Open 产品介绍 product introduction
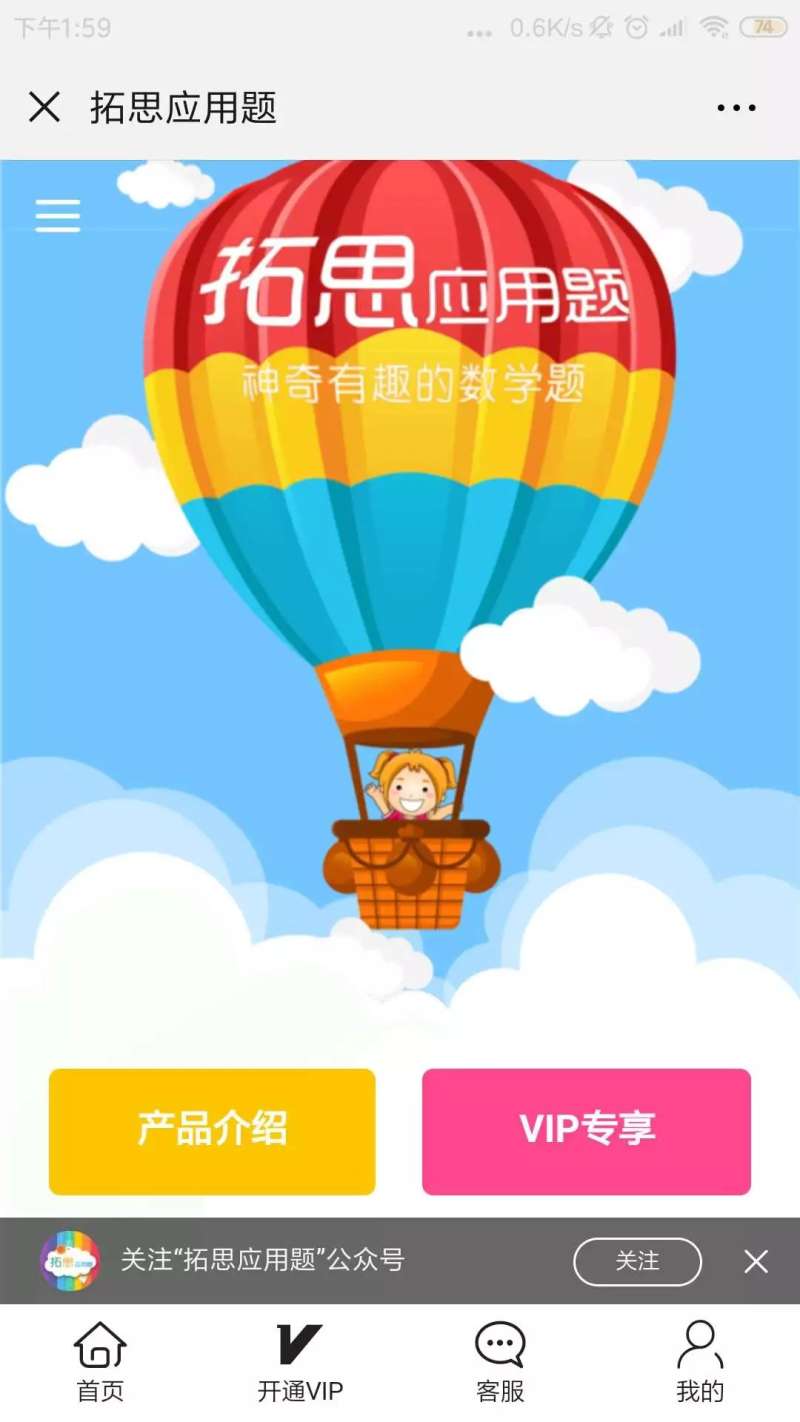 (x=212, y=1131)
